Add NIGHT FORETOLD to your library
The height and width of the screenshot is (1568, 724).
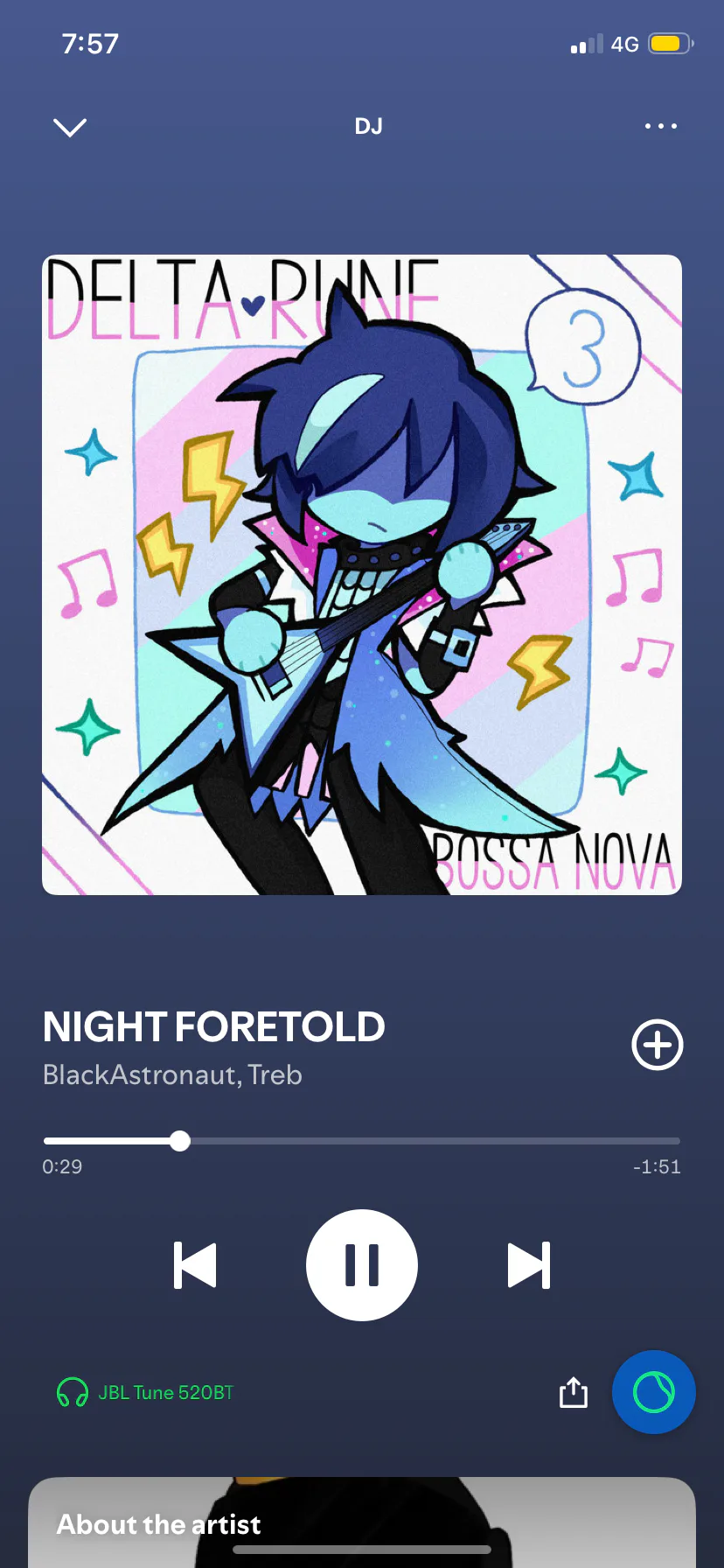[x=657, y=1045]
